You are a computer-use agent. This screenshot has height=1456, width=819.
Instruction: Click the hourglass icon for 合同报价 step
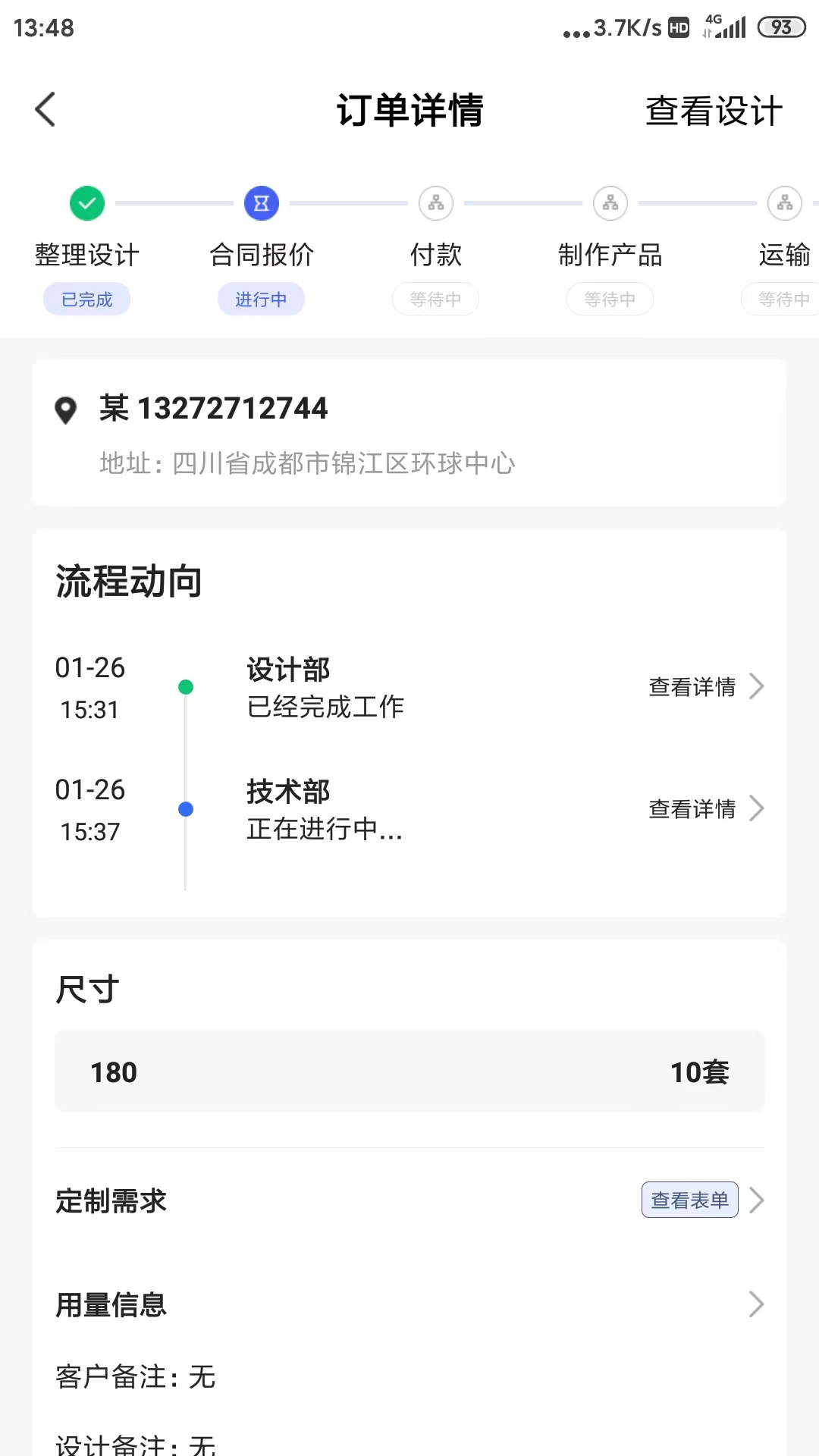[261, 203]
